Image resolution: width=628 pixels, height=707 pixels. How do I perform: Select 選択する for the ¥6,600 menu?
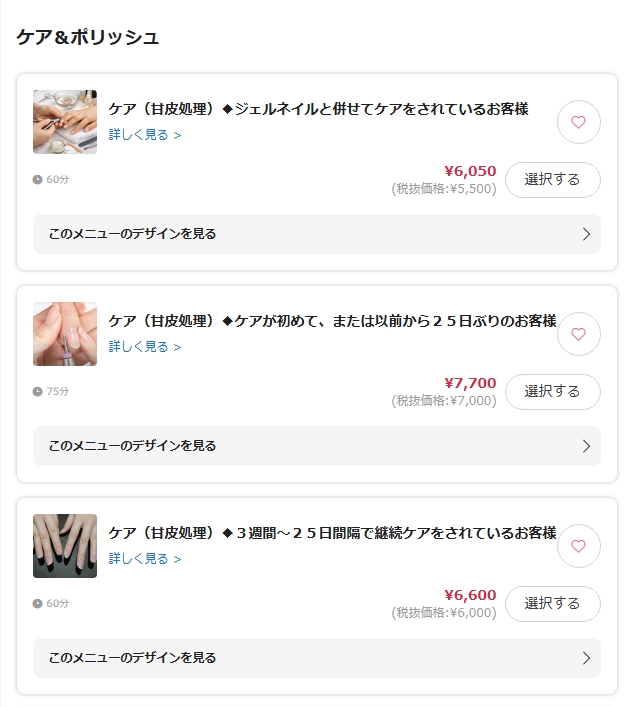point(552,604)
